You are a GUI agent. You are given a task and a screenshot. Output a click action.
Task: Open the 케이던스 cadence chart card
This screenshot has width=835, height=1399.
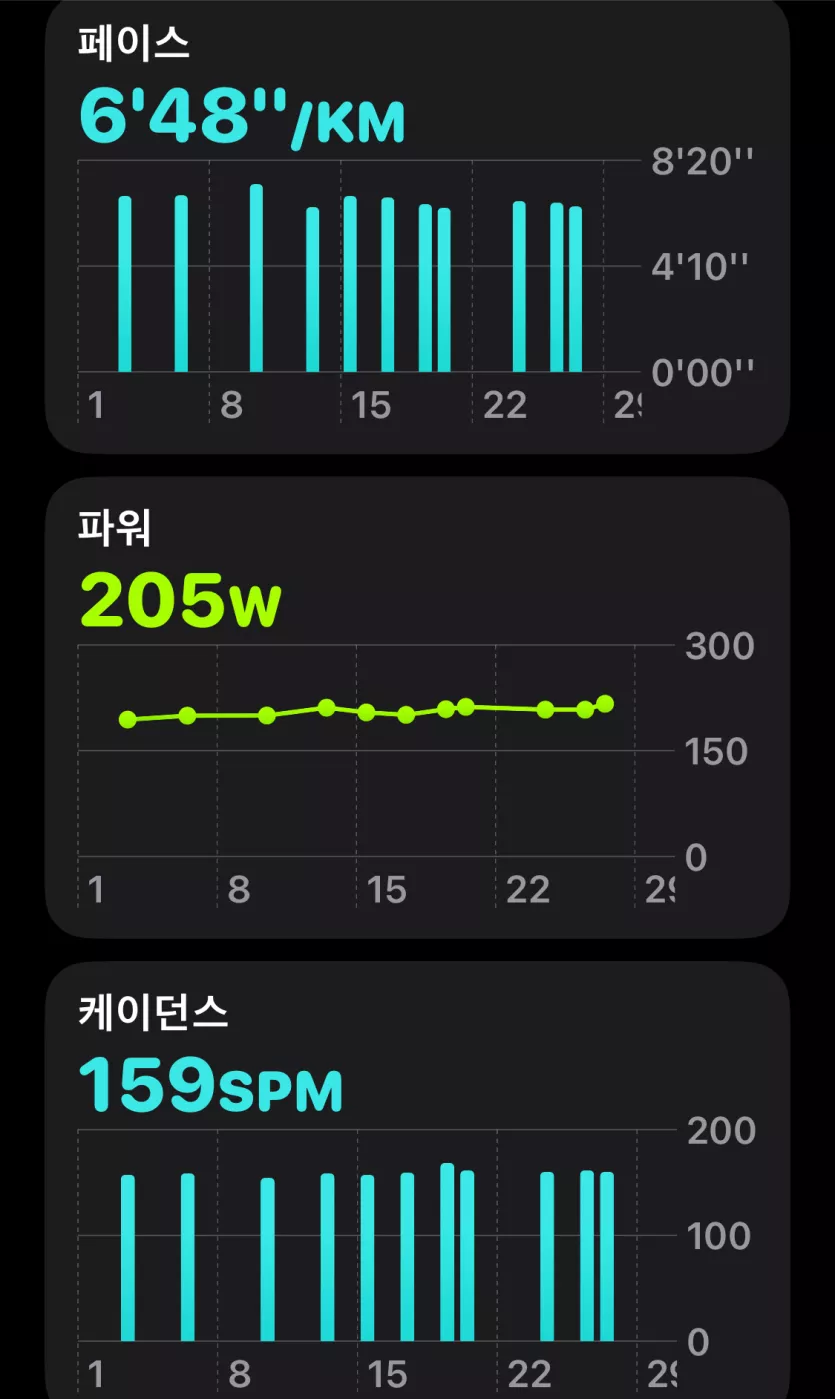click(x=417, y=1180)
